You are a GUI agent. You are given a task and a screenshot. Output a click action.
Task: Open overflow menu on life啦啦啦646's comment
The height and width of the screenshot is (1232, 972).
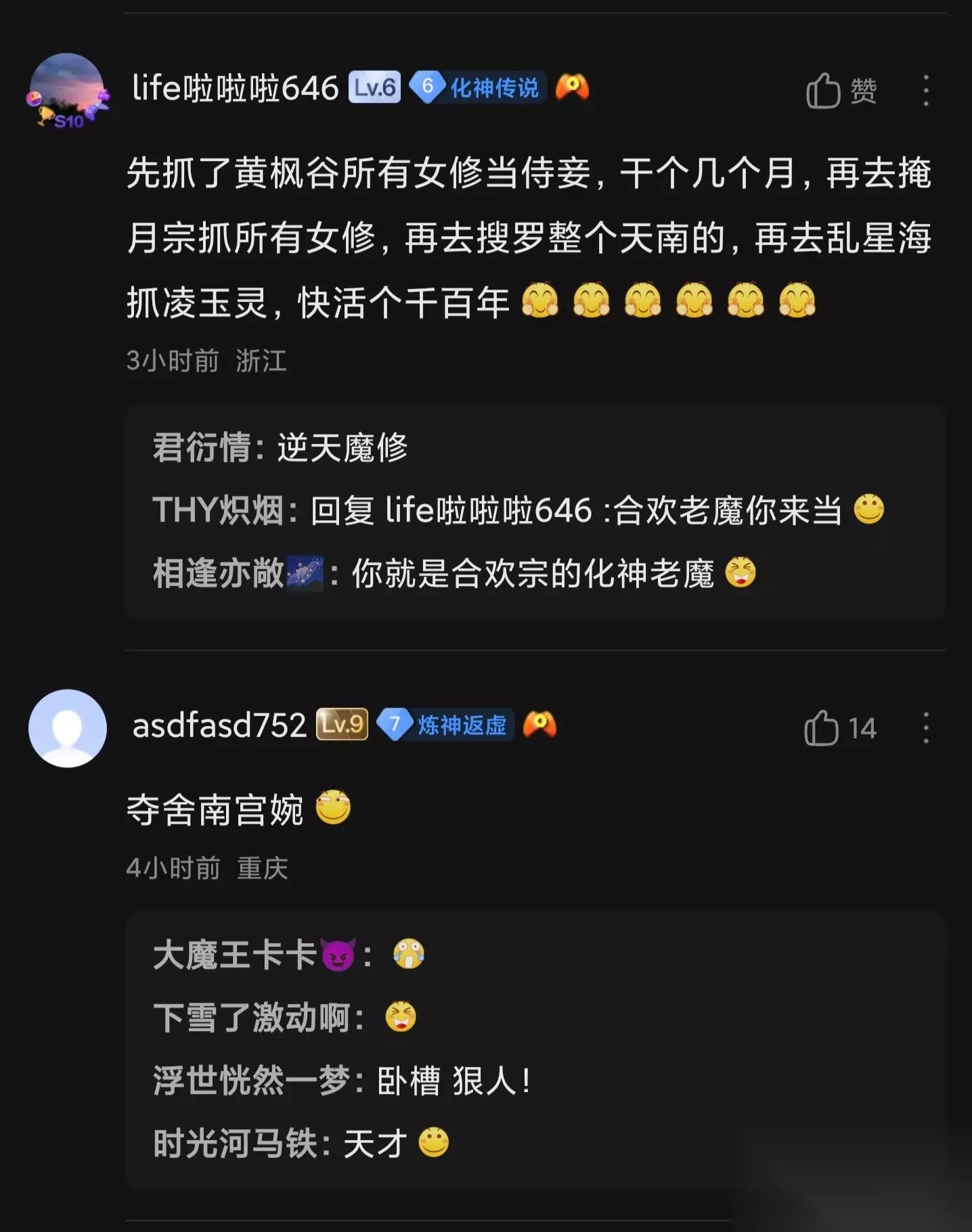point(925,91)
